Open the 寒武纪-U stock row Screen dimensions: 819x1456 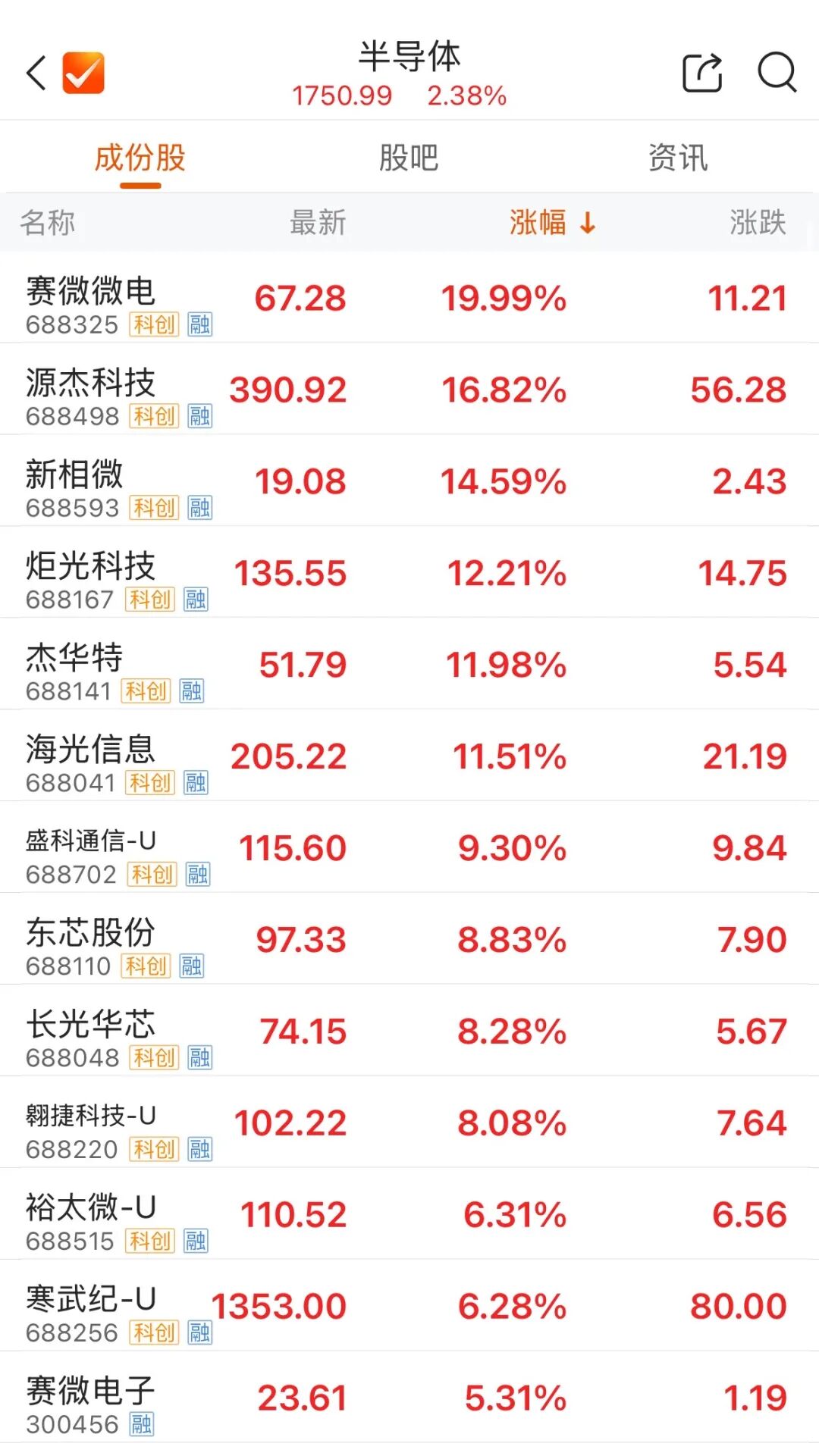(x=409, y=1306)
